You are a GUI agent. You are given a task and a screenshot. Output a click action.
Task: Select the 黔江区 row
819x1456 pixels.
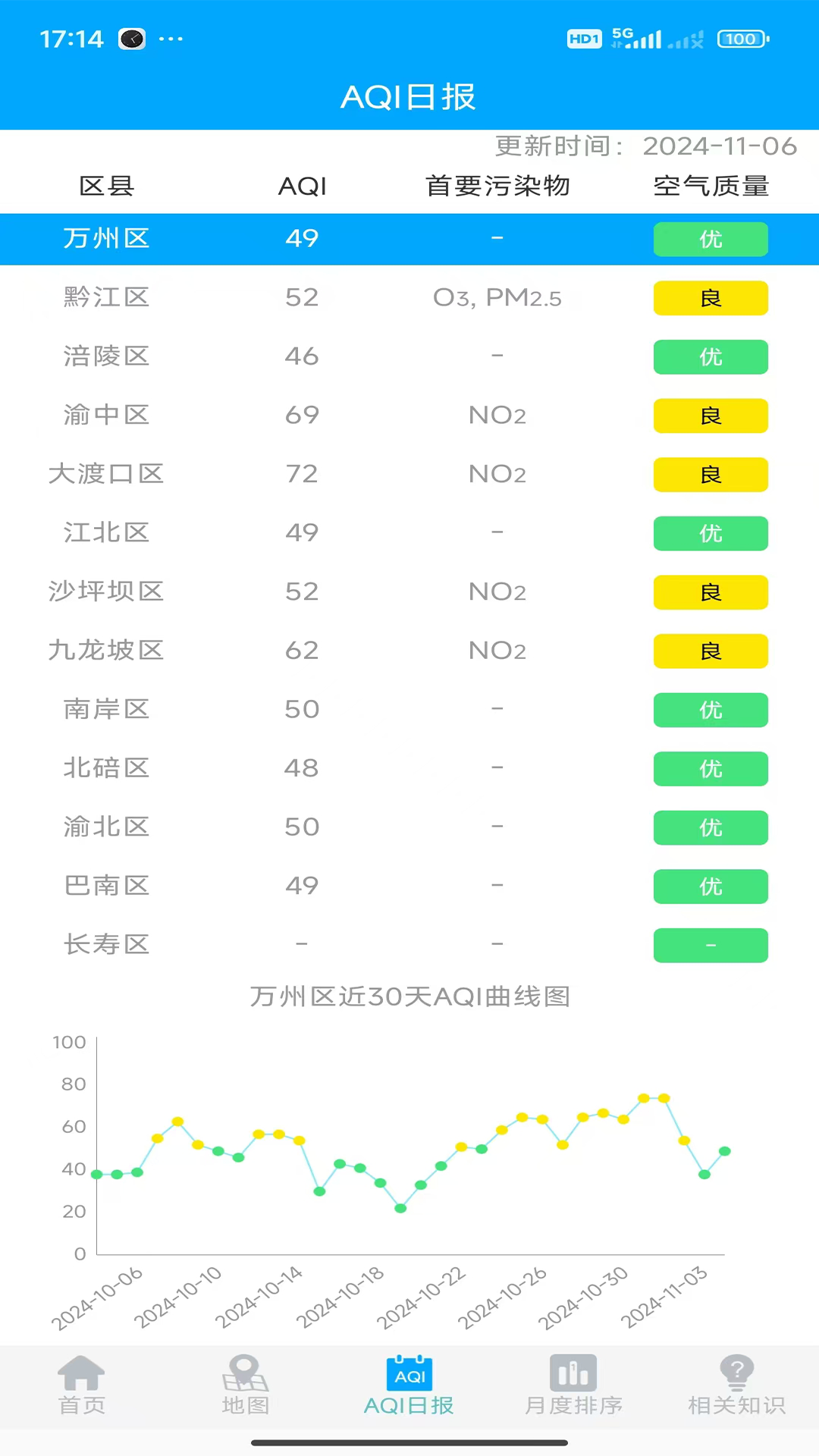pyautogui.click(x=303, y=297)
